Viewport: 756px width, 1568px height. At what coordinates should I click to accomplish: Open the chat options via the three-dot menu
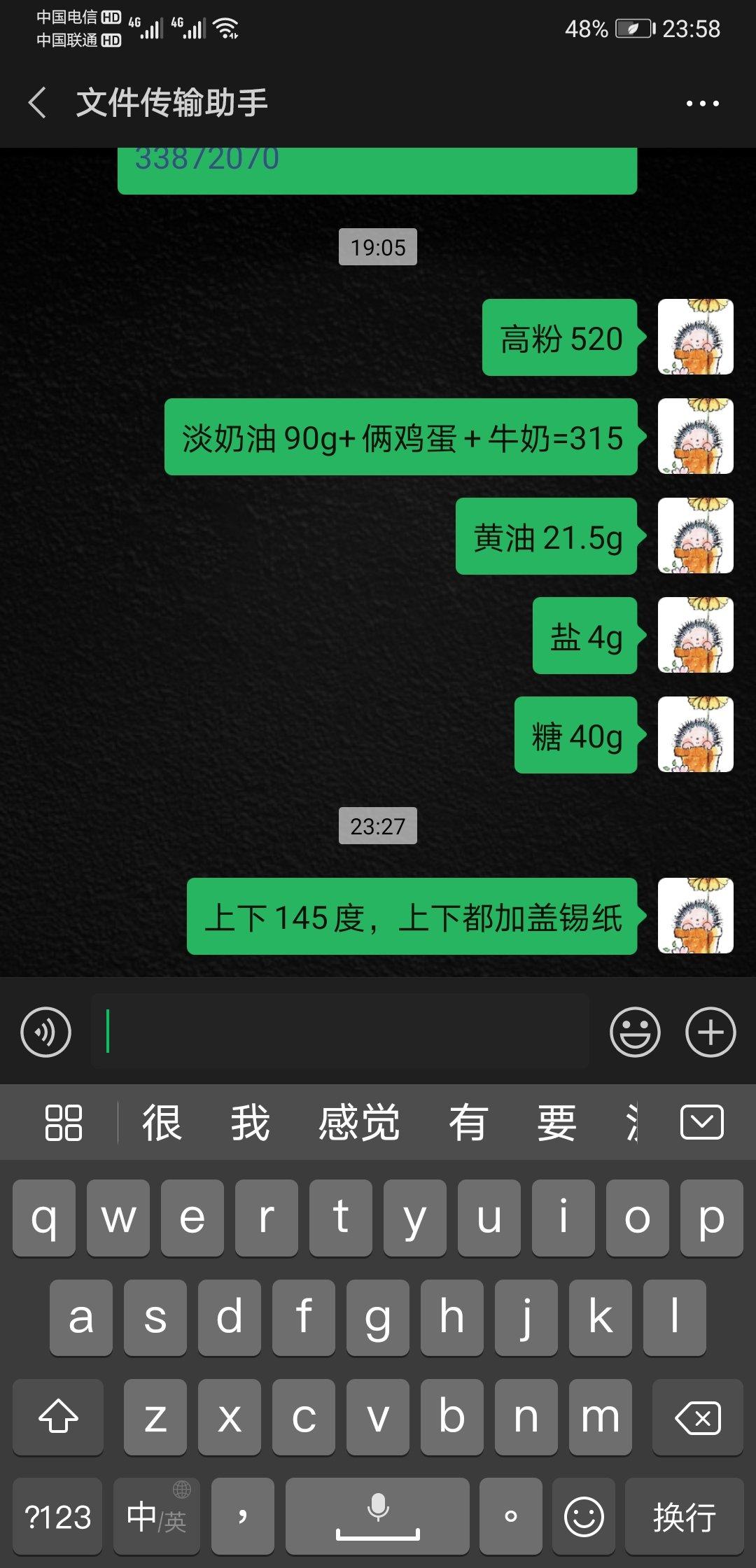click(x=702, y=102)
